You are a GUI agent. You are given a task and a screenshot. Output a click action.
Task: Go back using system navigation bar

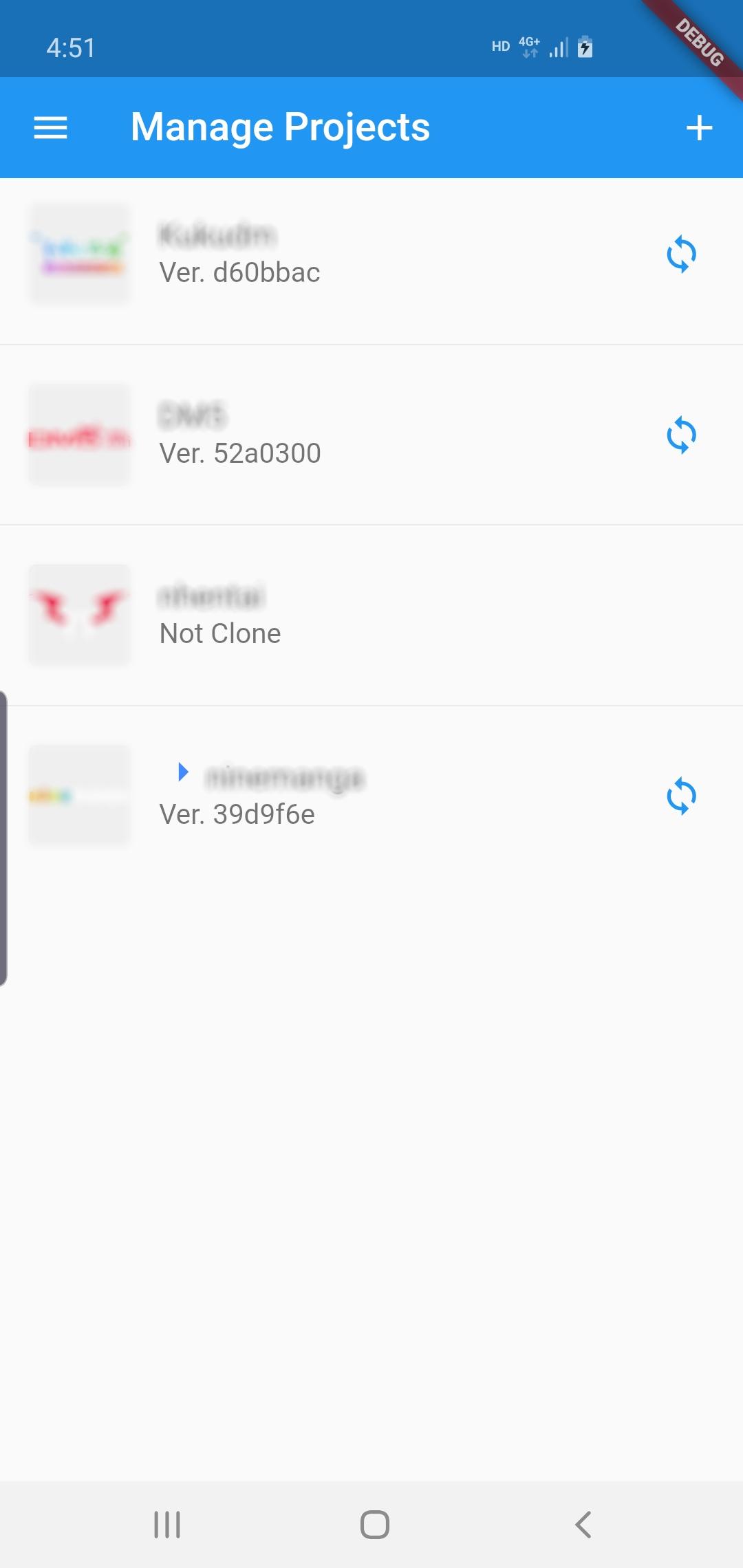point(583,1524)
